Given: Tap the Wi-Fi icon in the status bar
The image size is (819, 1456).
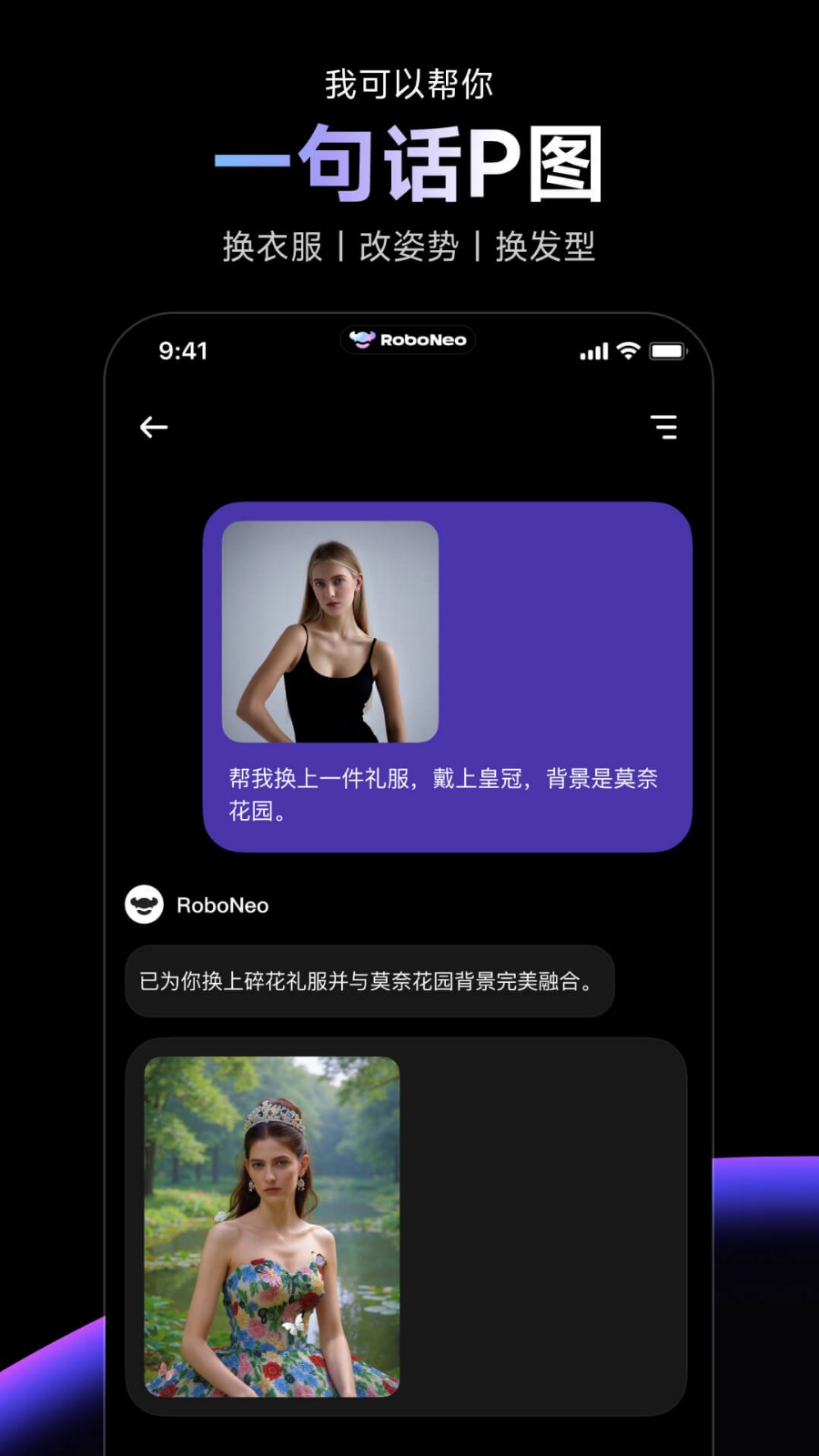Looking at the screenshot, I should [x=628, y=349].
